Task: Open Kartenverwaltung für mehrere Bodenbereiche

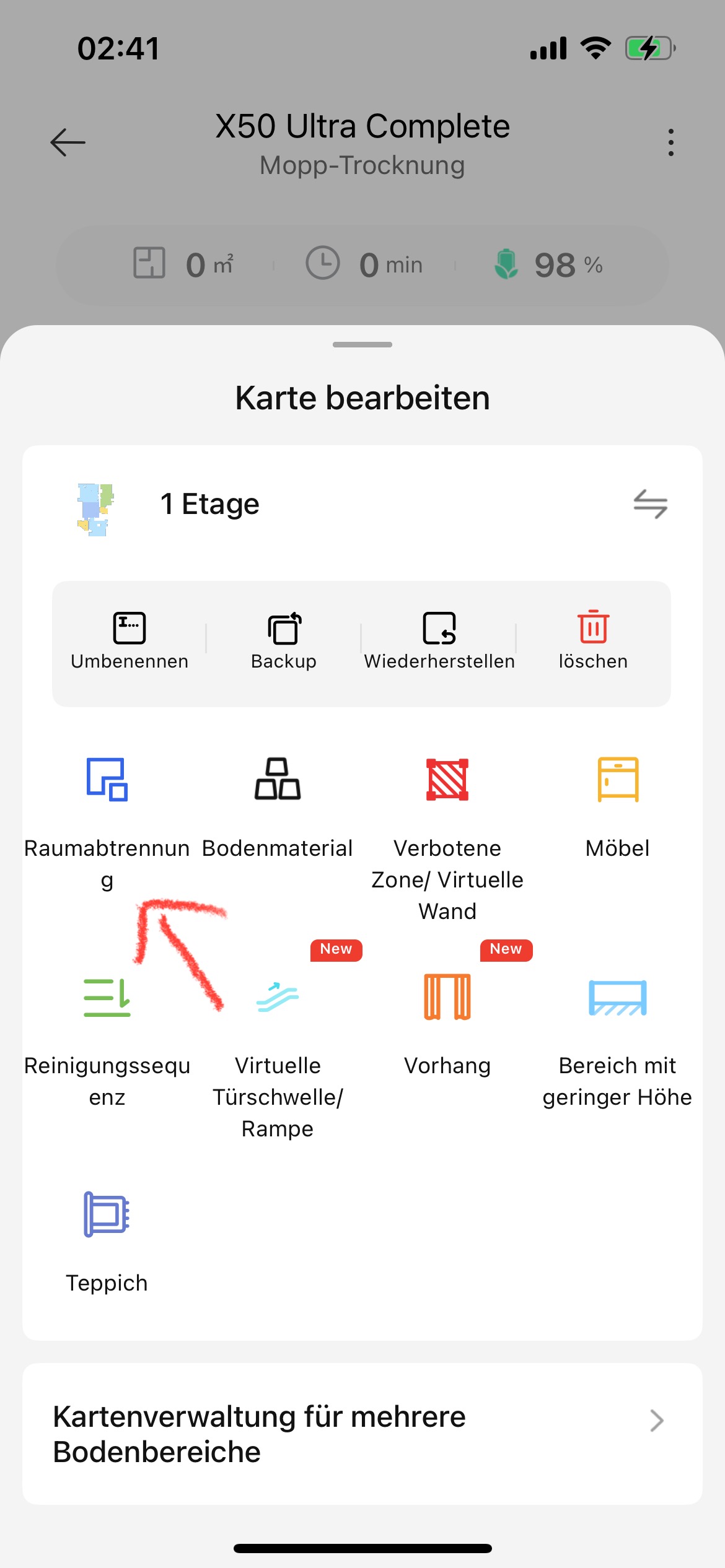Action: tap(362, 1434)
